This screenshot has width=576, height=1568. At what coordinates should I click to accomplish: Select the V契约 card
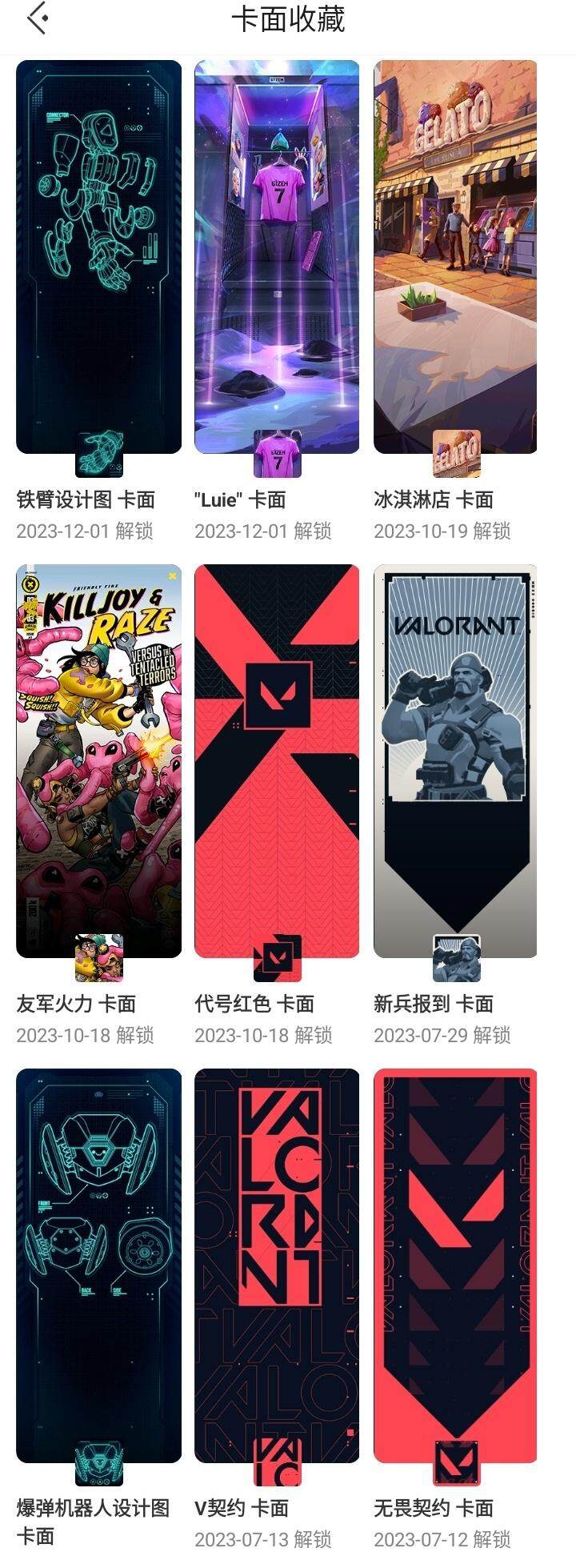[277, 1265]
